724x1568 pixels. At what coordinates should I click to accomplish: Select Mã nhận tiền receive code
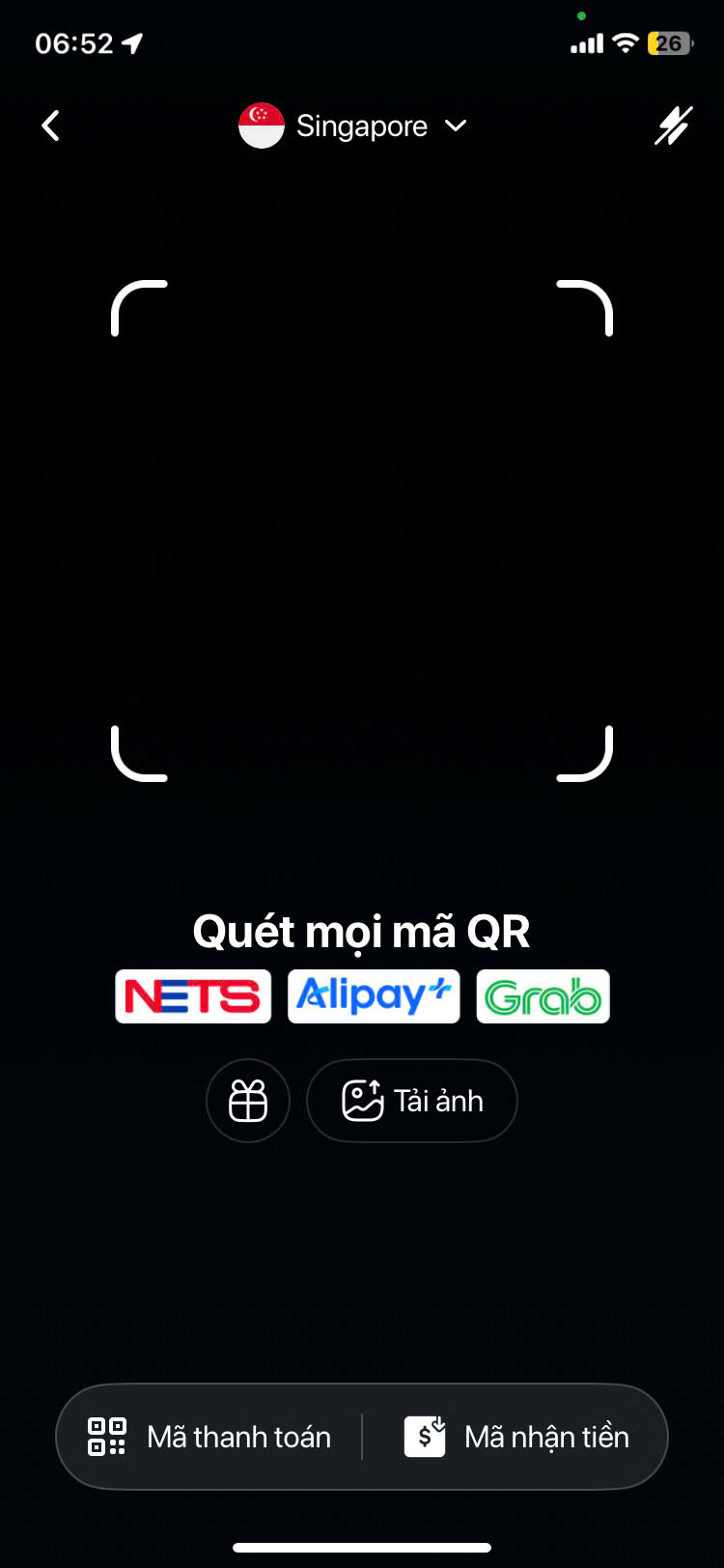click(x=516, y=1437)
